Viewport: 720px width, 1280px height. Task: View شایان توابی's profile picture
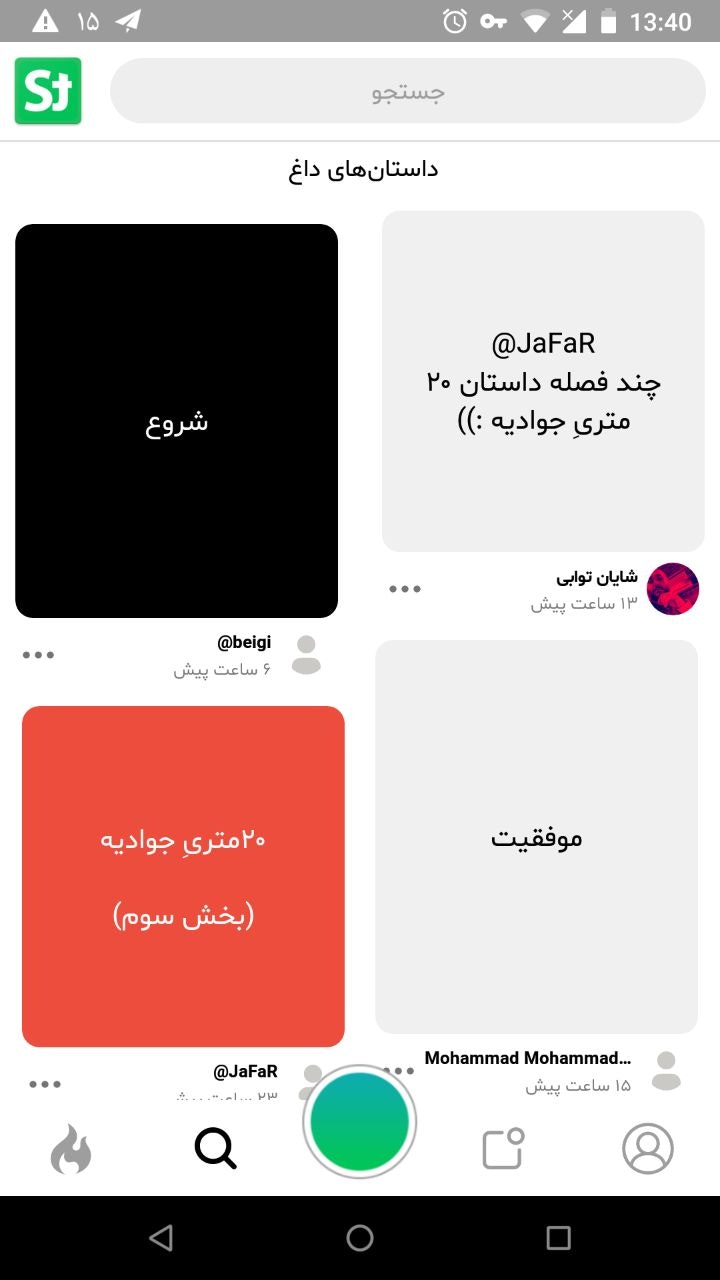point(672,589)
